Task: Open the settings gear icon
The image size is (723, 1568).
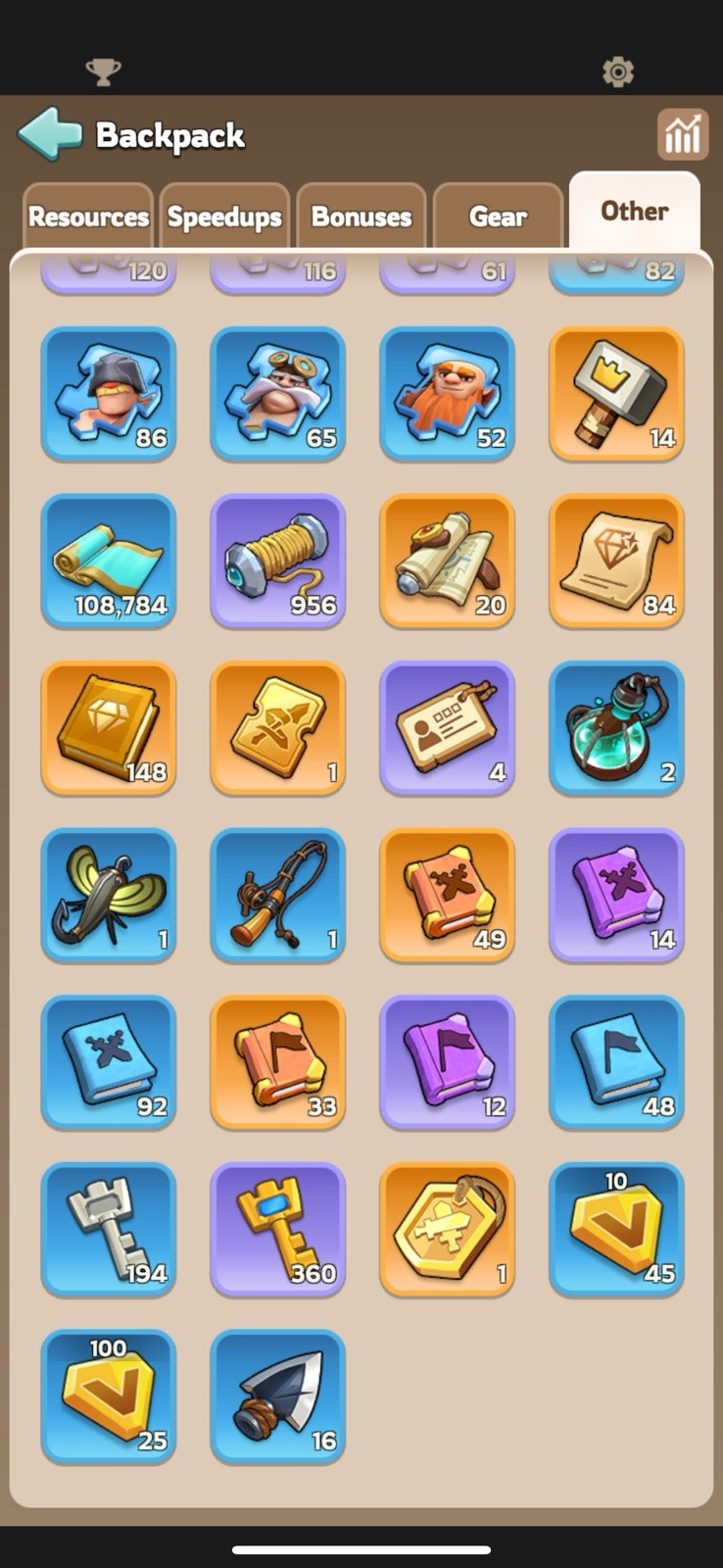Action: (618, 72)
